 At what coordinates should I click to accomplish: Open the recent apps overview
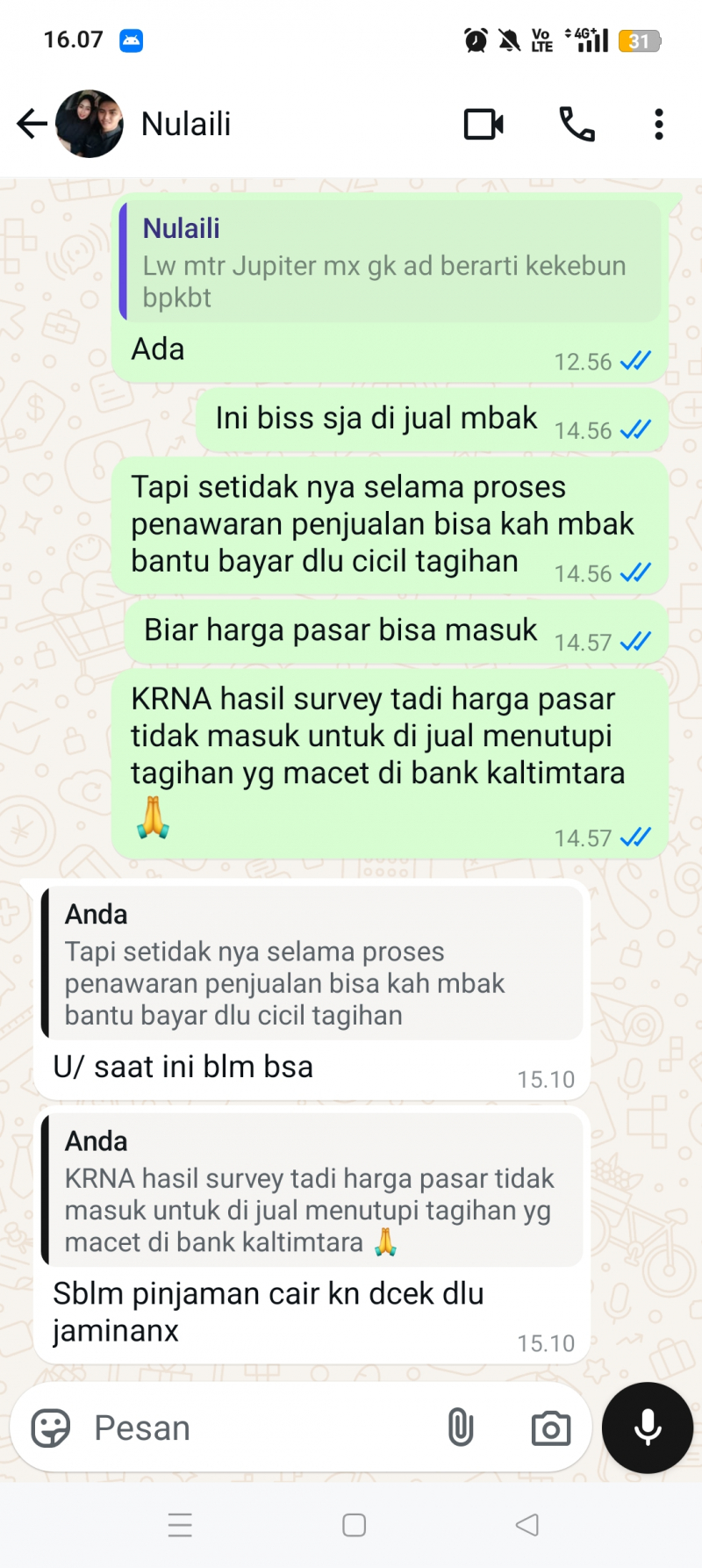(180, 1525)
